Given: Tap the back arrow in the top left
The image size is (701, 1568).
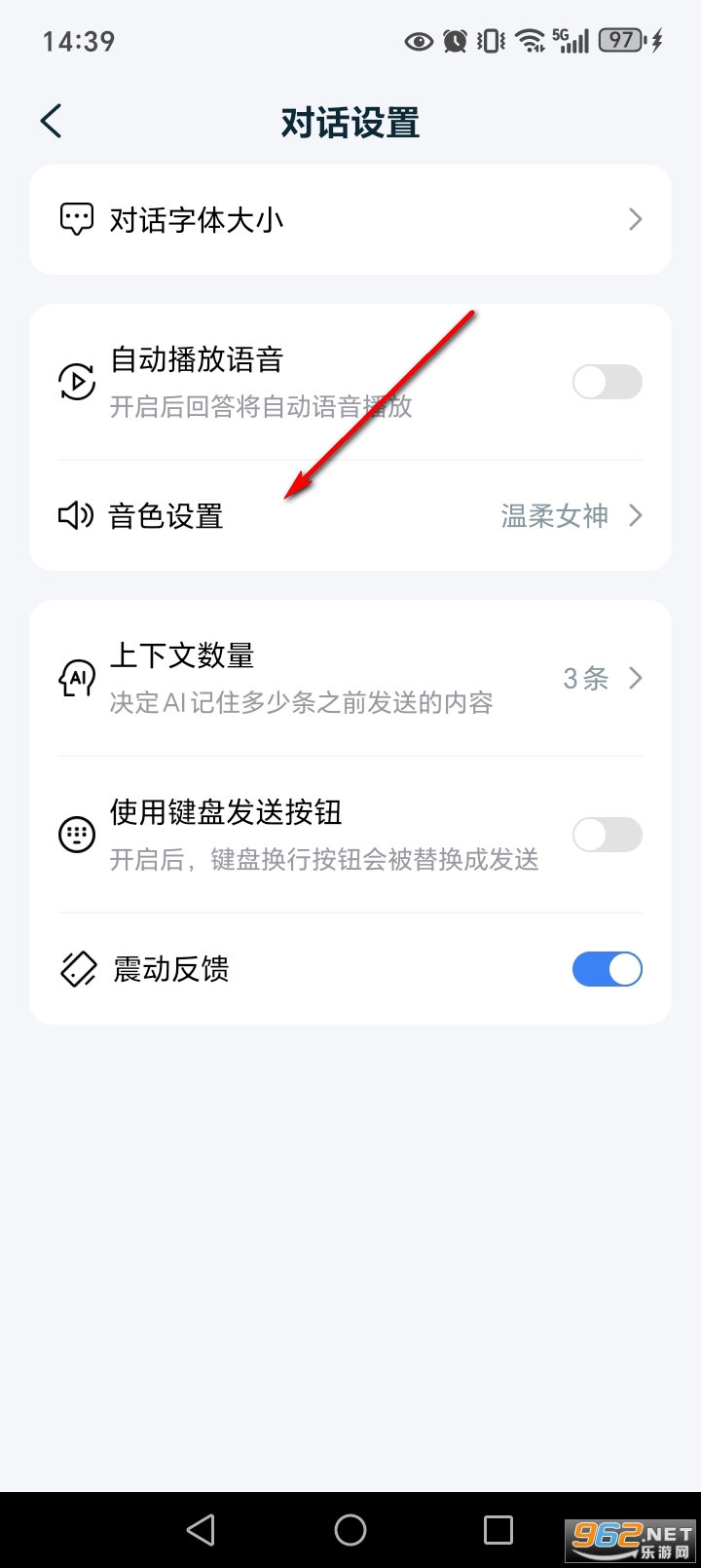Looking at the screenshot, I should (x=51, y=120).
